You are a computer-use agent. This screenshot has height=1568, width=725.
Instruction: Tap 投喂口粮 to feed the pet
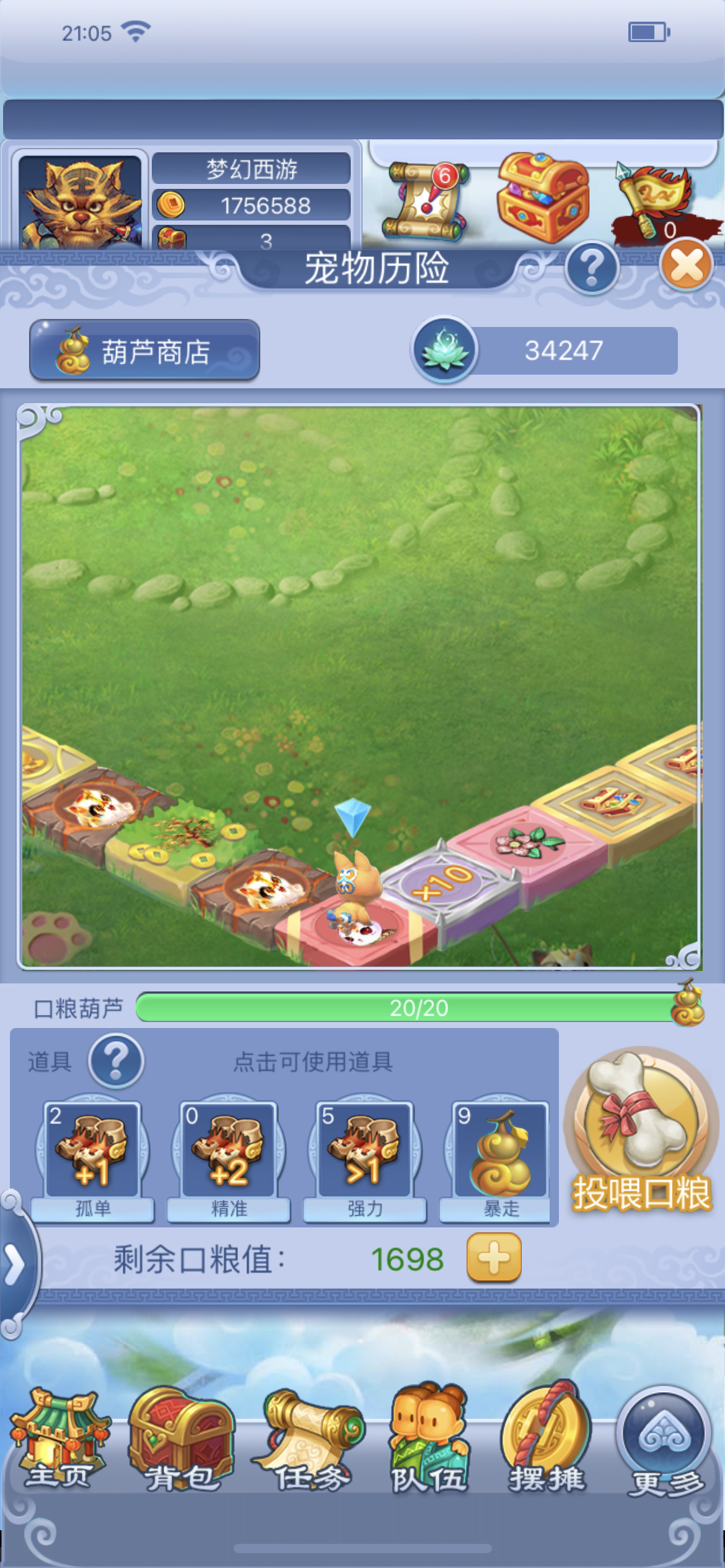point(641,1132)
